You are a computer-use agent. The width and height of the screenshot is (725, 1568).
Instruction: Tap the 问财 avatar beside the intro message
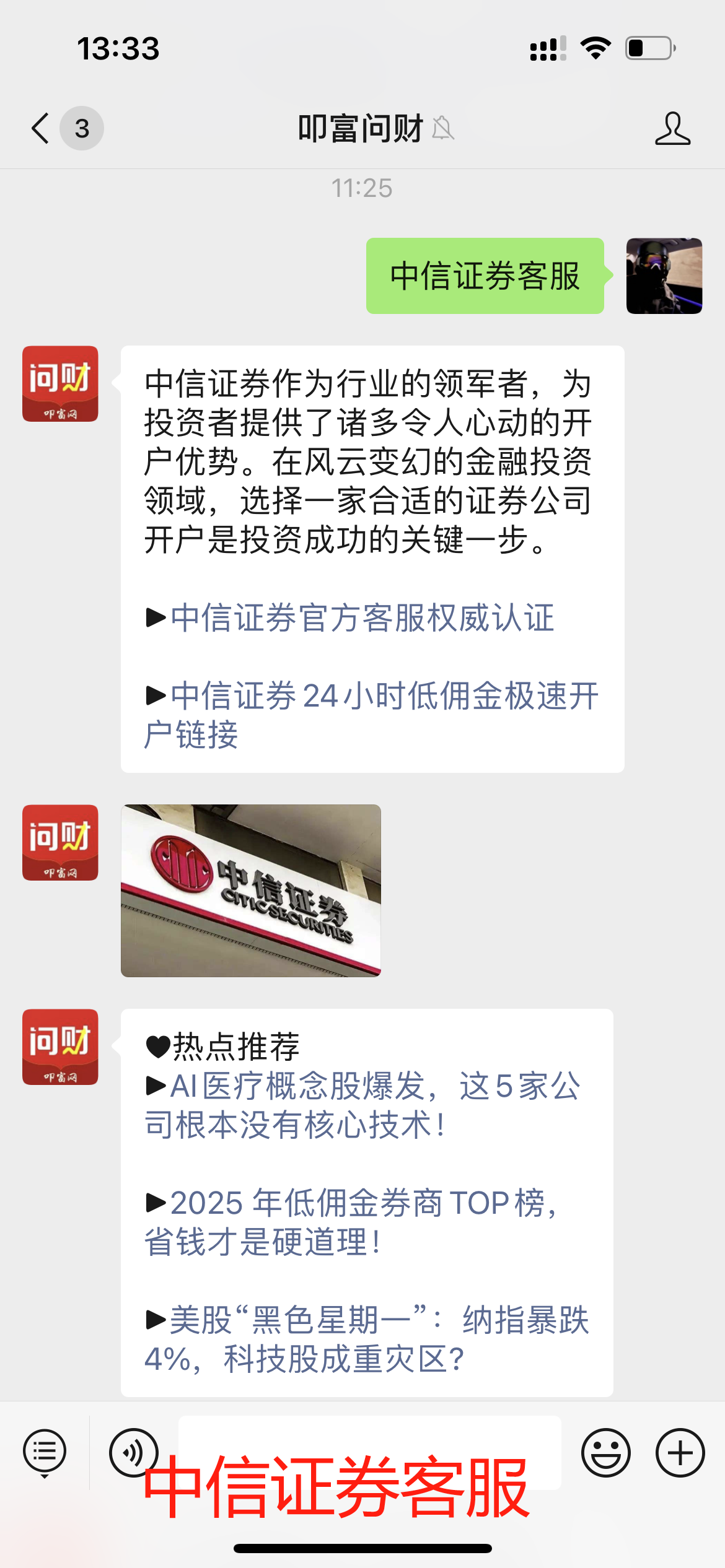(x=60, y=384)
